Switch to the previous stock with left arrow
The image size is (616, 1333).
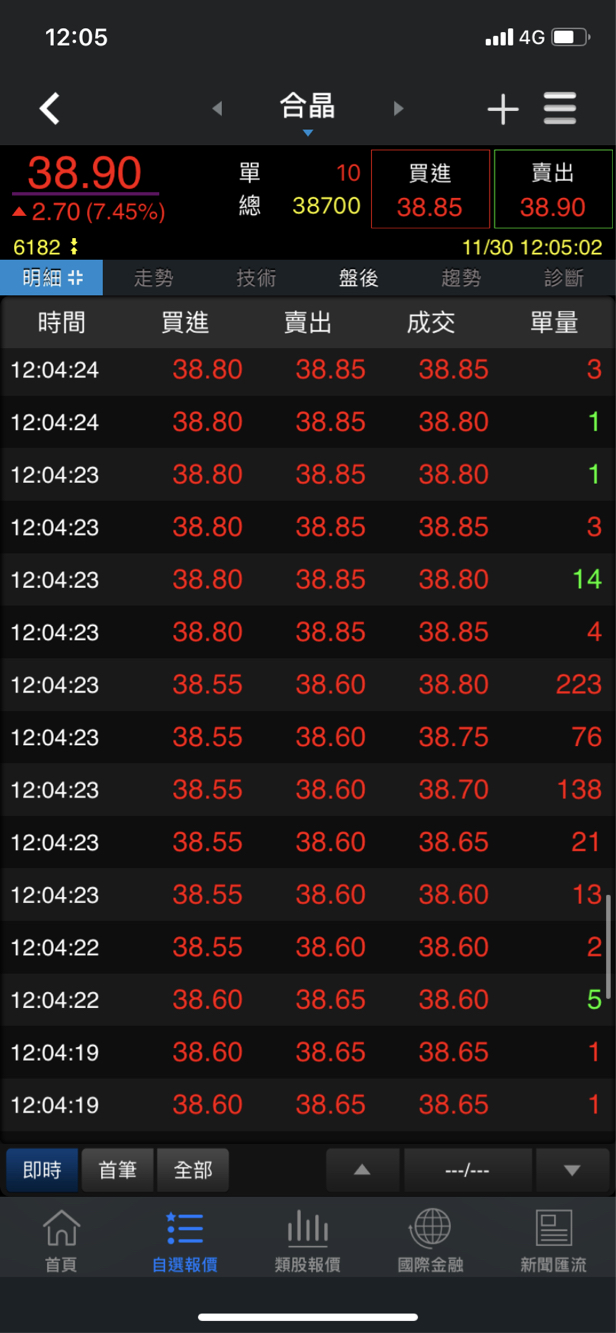tap(217, 108)
